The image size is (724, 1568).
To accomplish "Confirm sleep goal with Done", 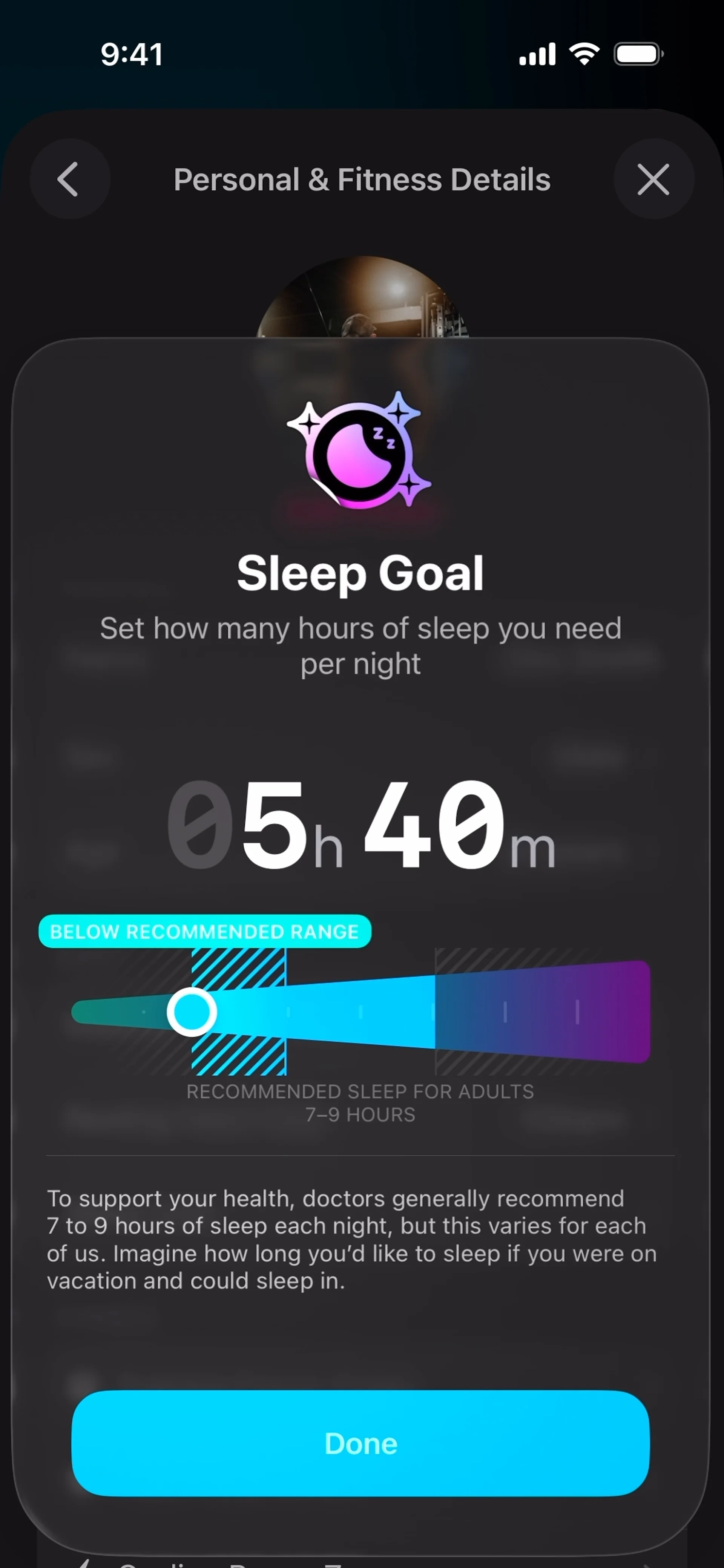I will click(x=360, y=1443).
